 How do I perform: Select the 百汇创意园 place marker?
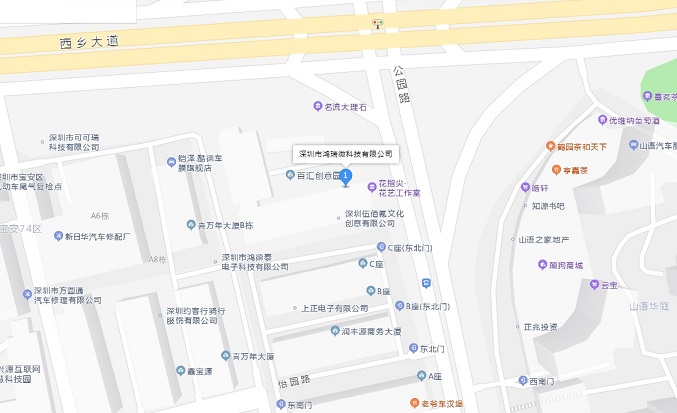pos(289,175)
